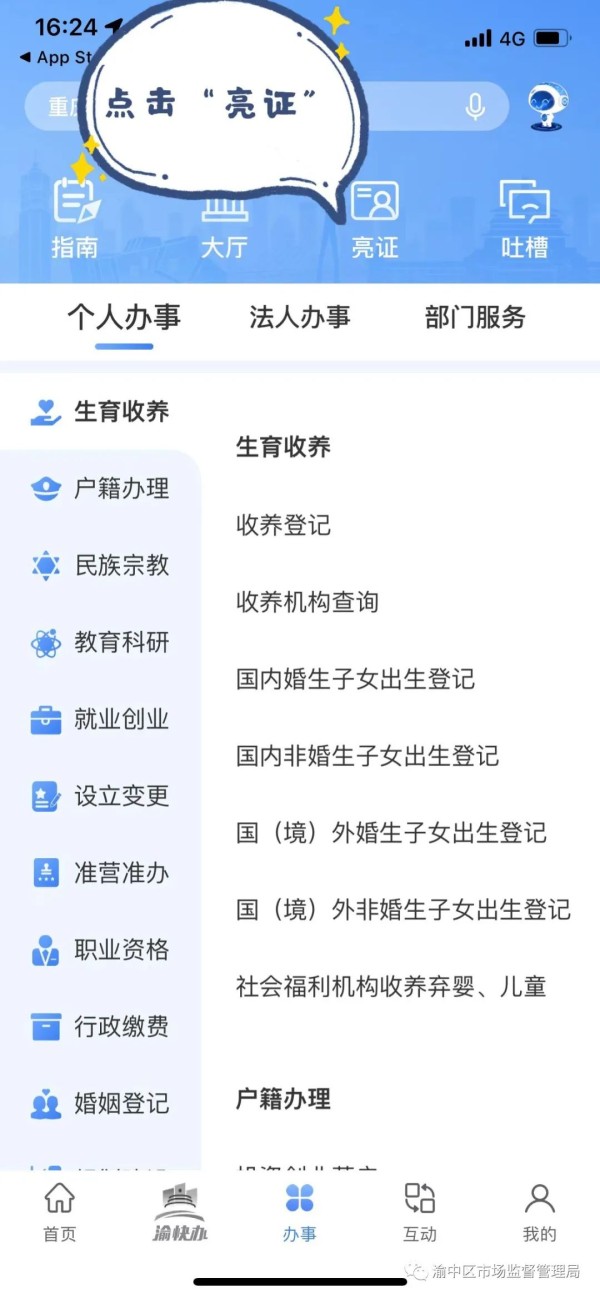Open the 亮证 certificate display icon

[x=375, y=219]
